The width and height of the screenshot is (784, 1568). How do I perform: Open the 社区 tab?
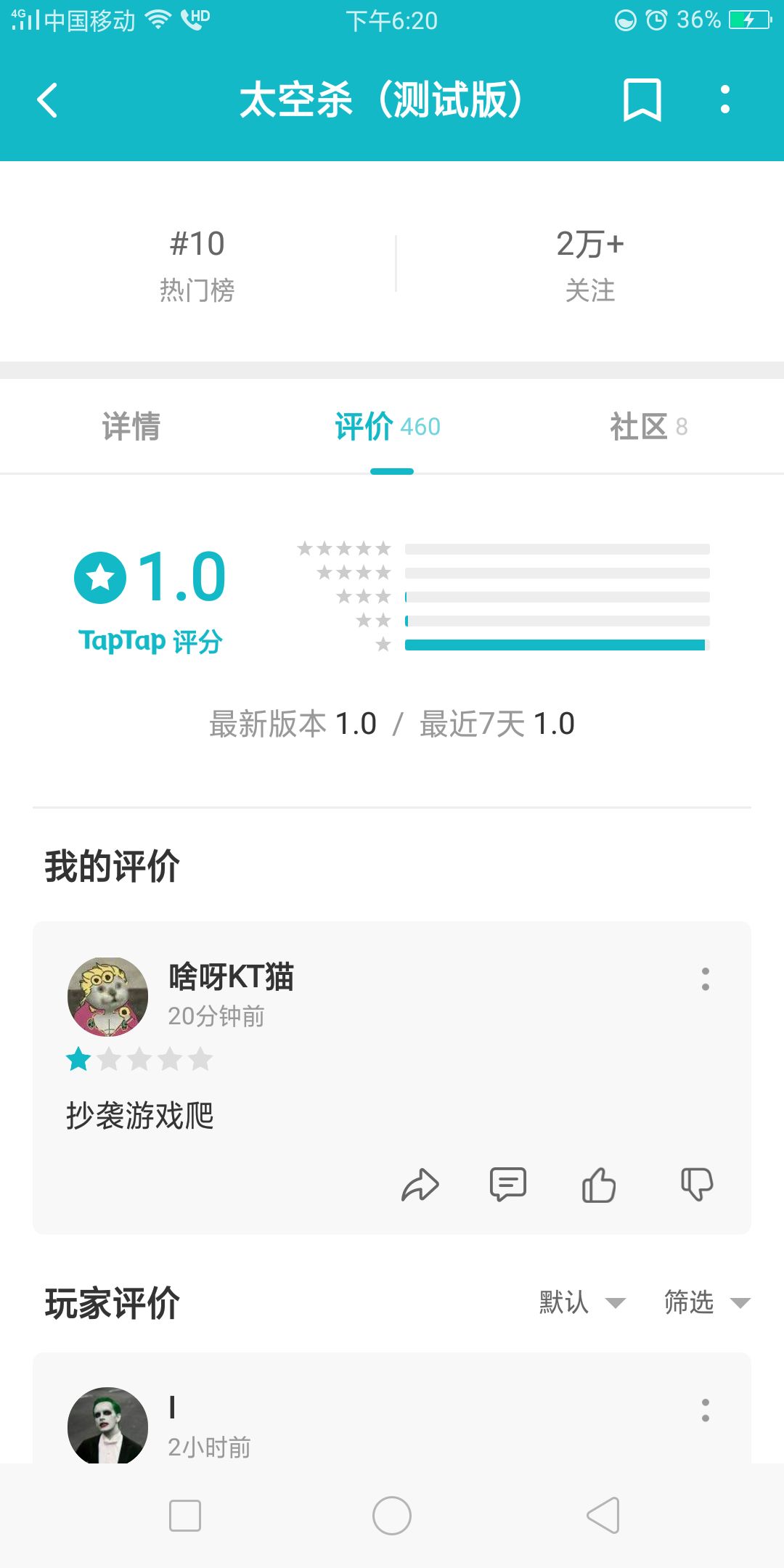[648, 426]
